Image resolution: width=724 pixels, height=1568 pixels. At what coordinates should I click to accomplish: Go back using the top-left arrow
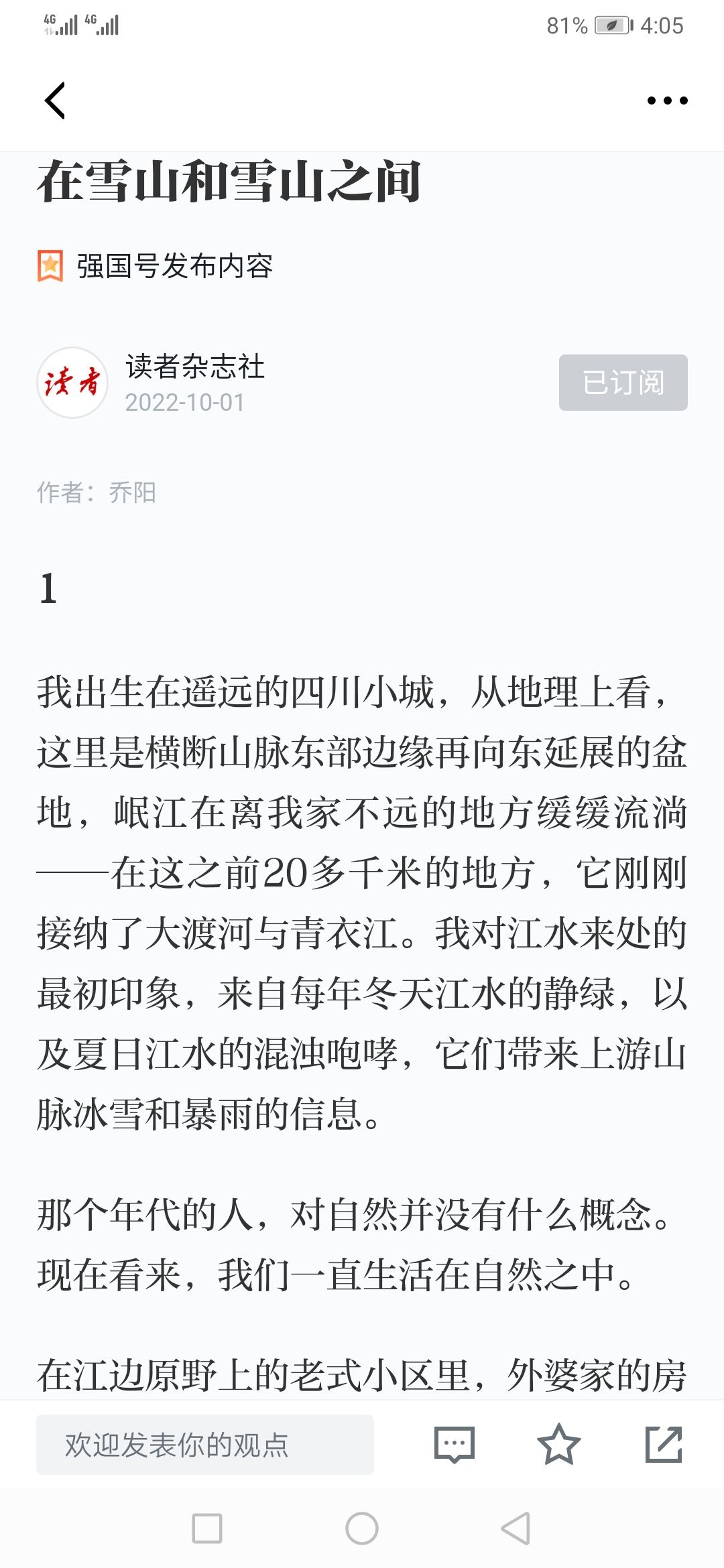tap(55, 101)
